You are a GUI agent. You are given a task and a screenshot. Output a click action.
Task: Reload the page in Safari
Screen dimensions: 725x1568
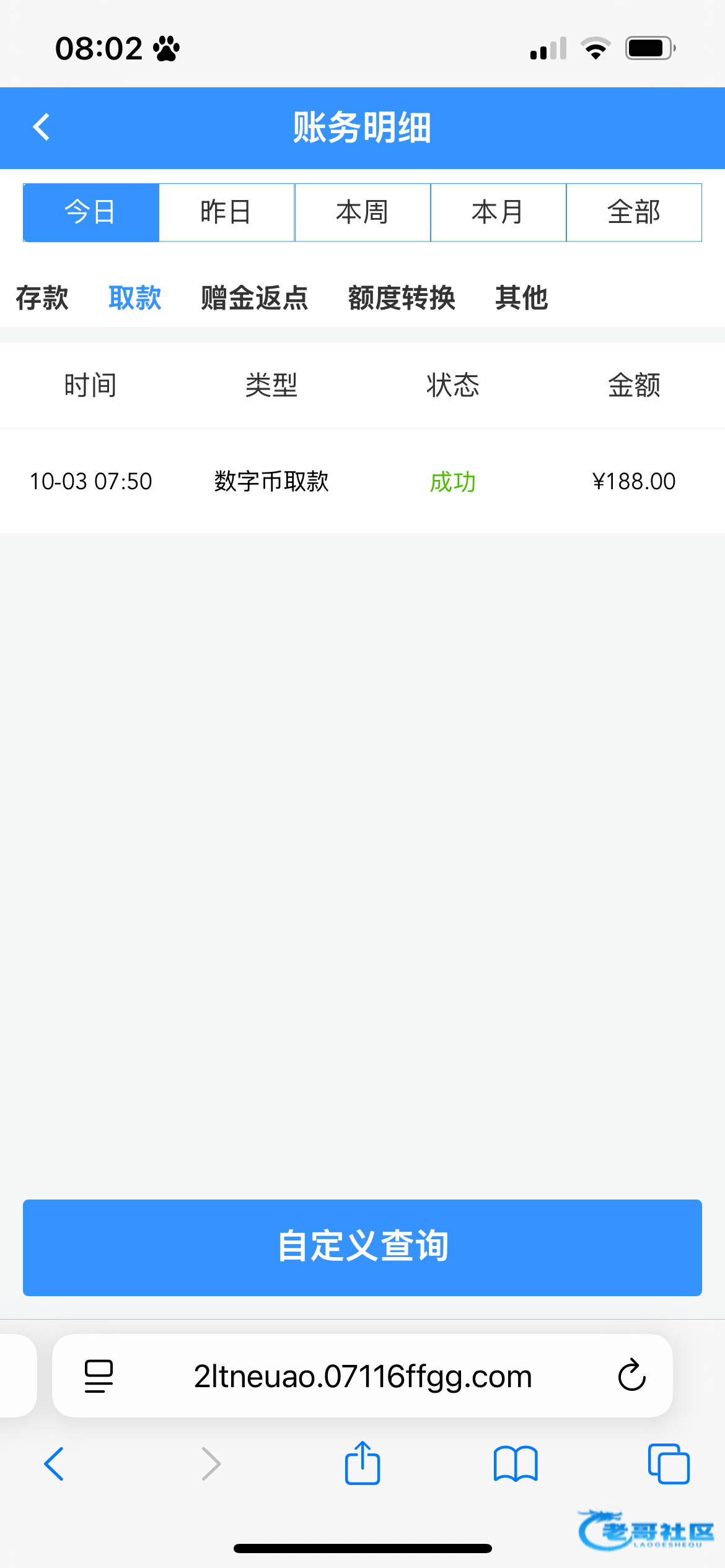point(631,1376)
